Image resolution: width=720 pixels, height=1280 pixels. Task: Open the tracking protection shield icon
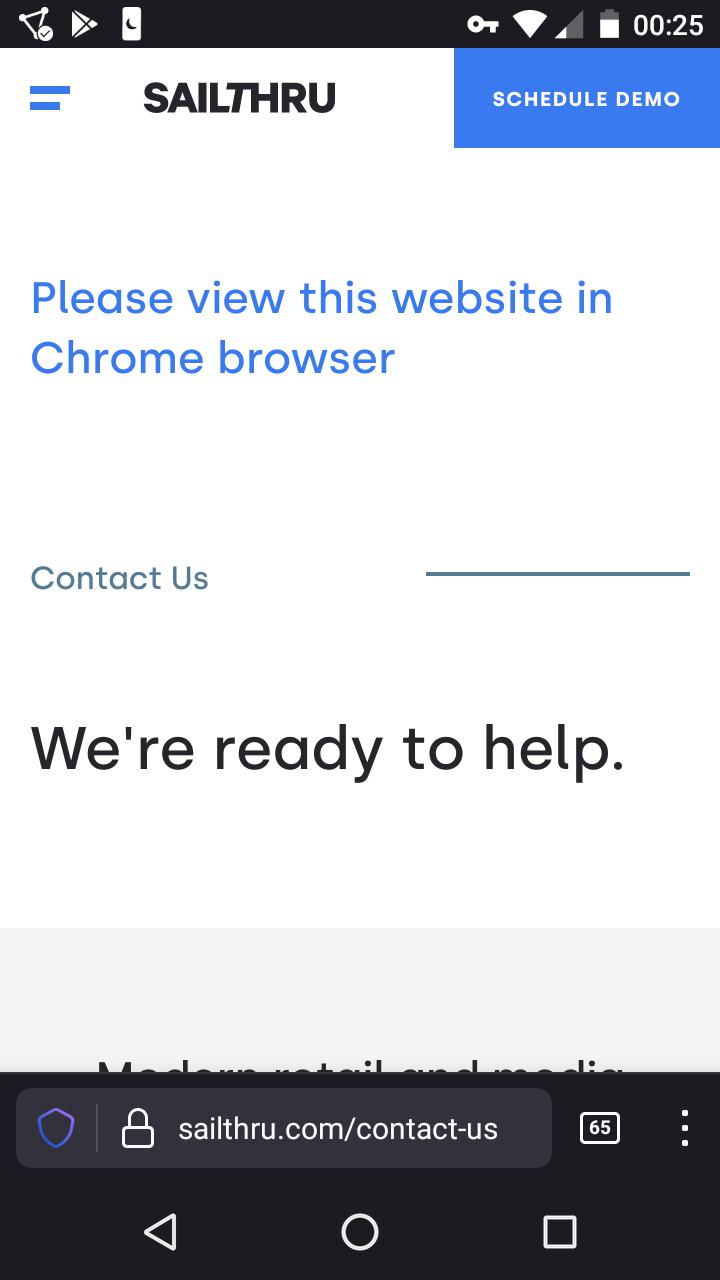tap(56, 1129)
